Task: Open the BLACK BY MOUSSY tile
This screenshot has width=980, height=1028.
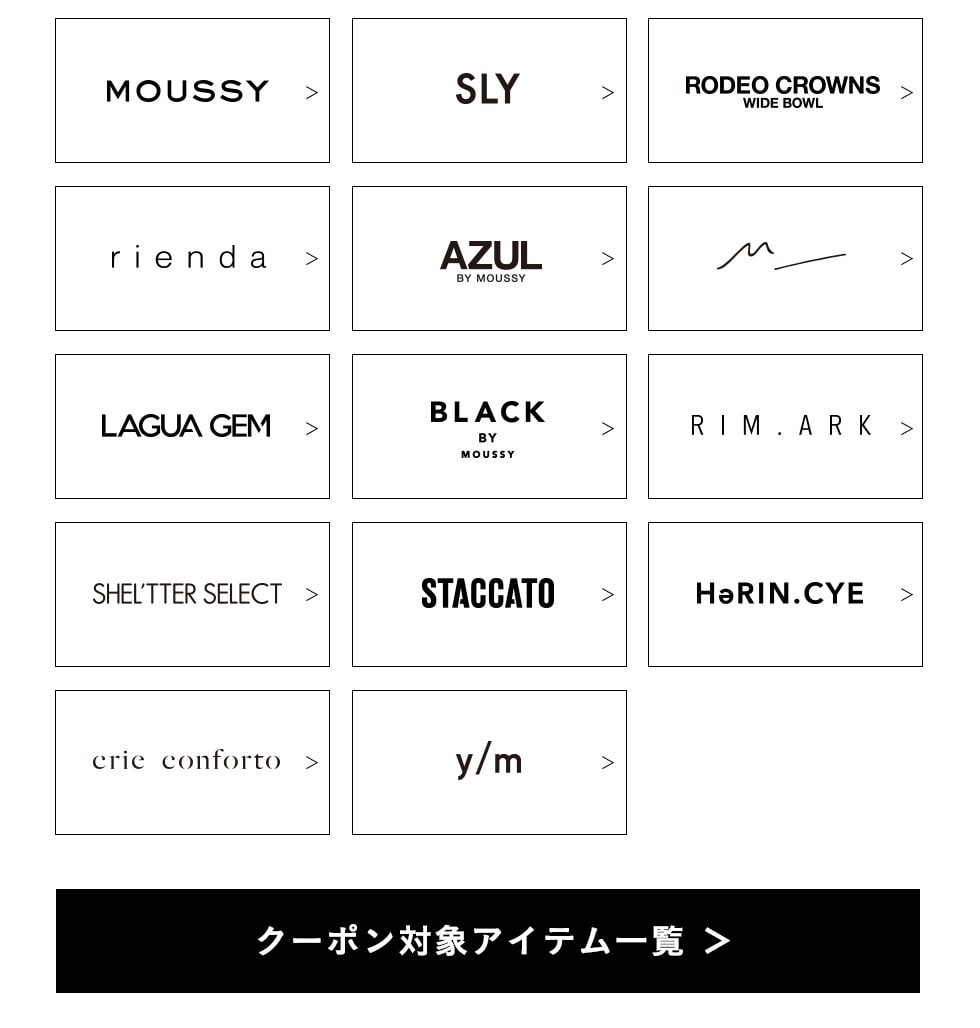Action: pos(489,427)
